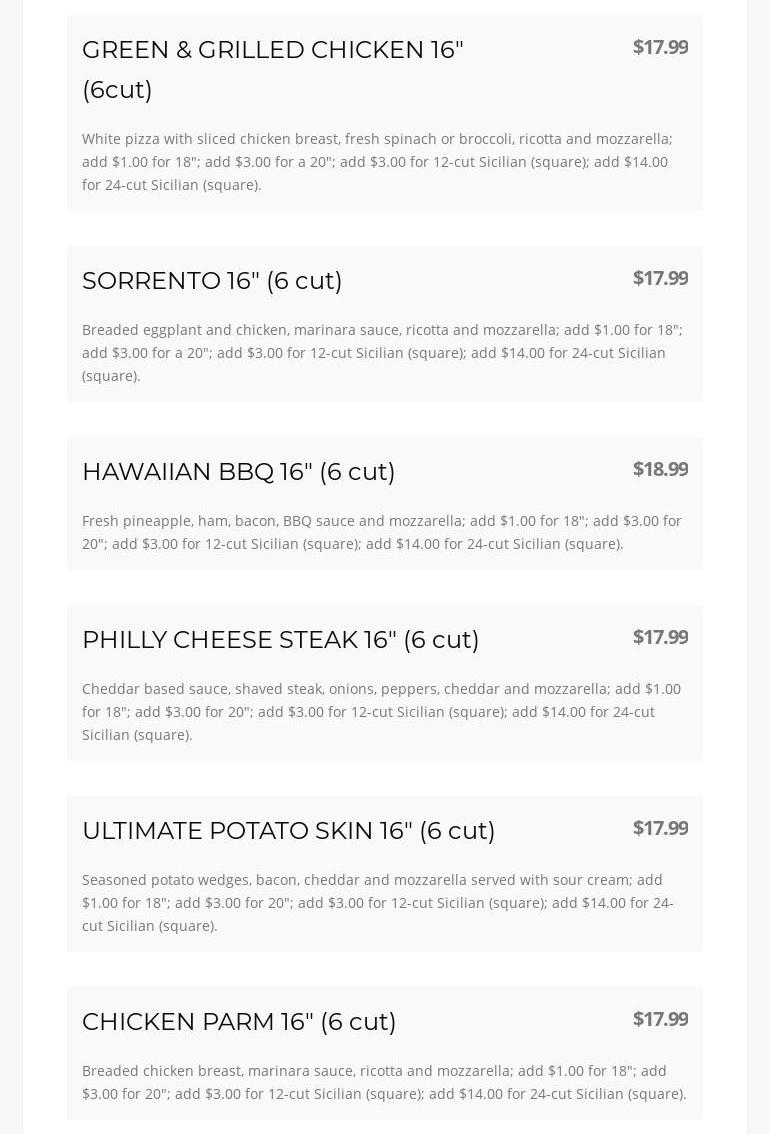
Task: Open the Green & Grilled Chicken pizza item
Action: tap(273, 68)
